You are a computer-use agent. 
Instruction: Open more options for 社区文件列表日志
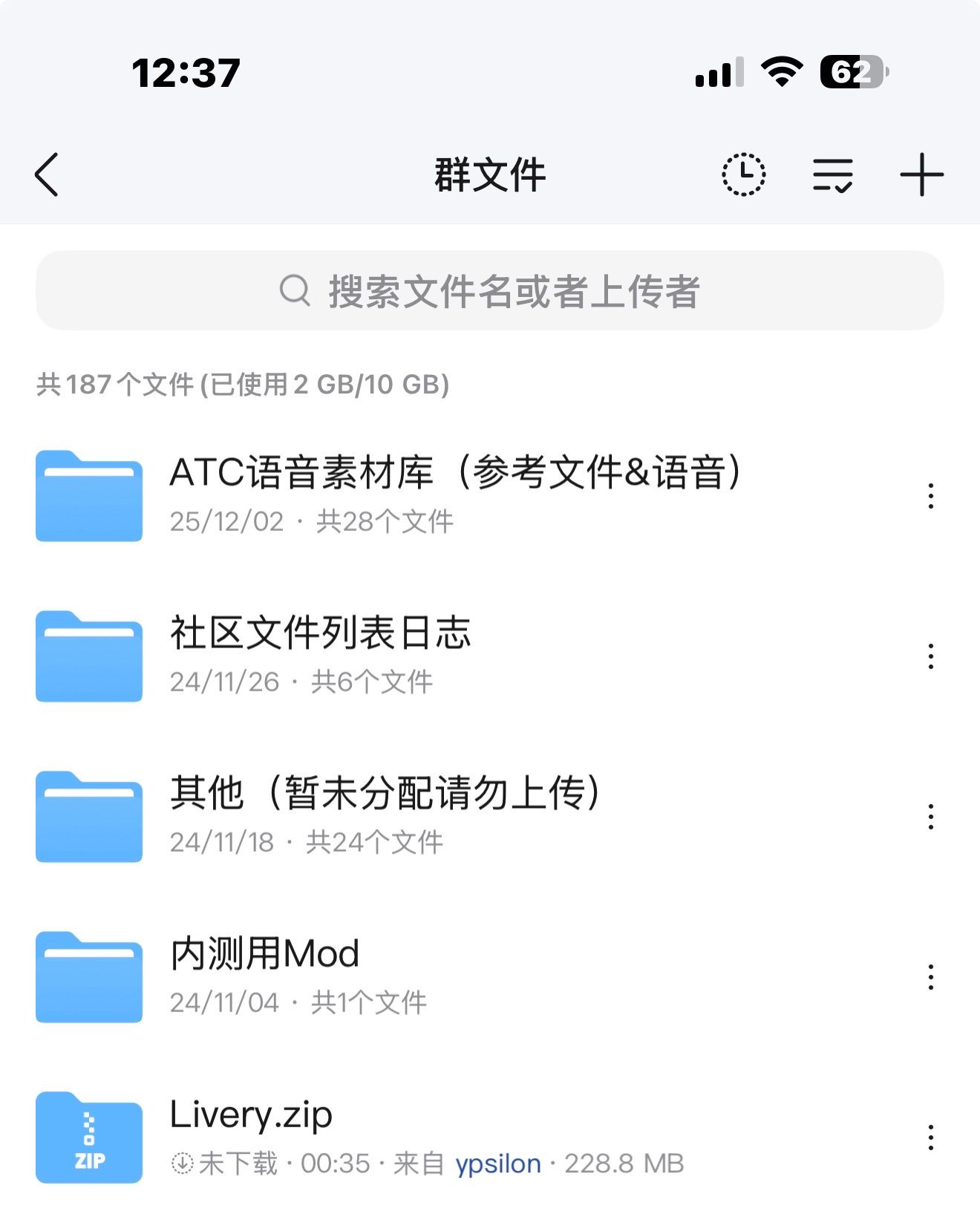point(930,656)
